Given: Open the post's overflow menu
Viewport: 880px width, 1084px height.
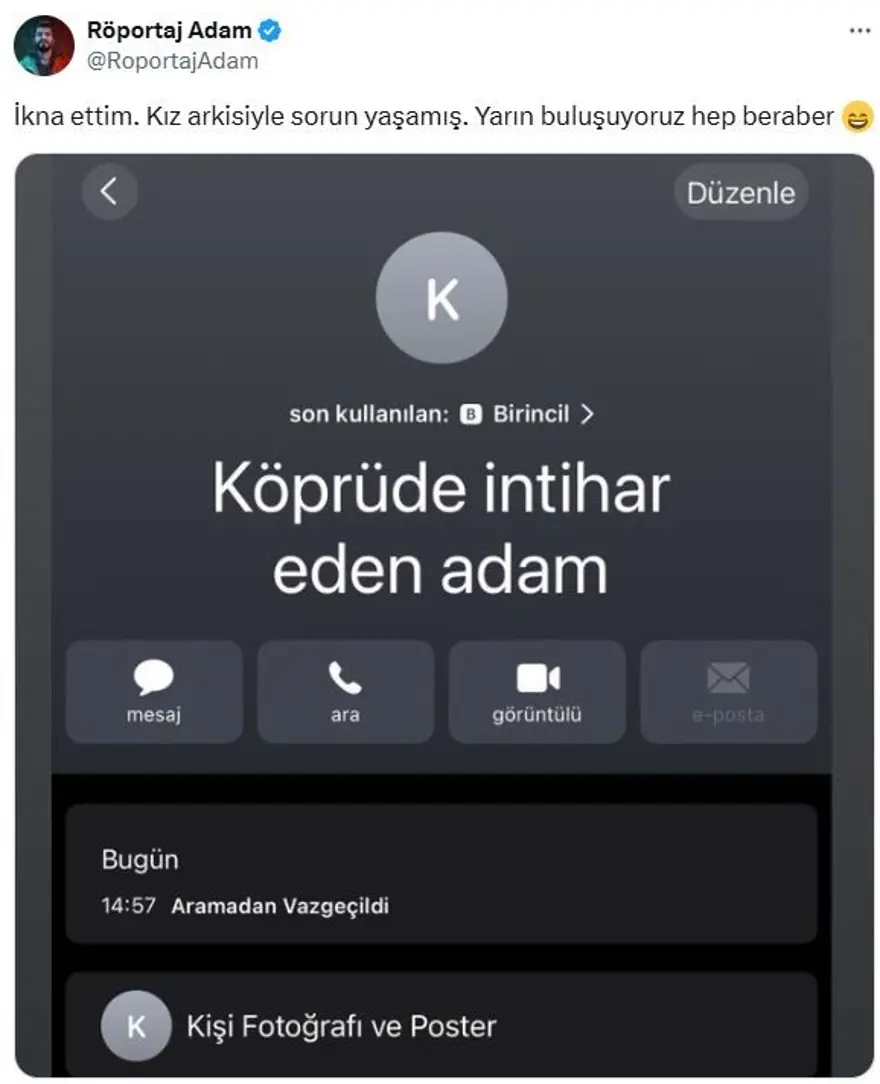Looking at the screenshot, I should (x=858, y=32).
